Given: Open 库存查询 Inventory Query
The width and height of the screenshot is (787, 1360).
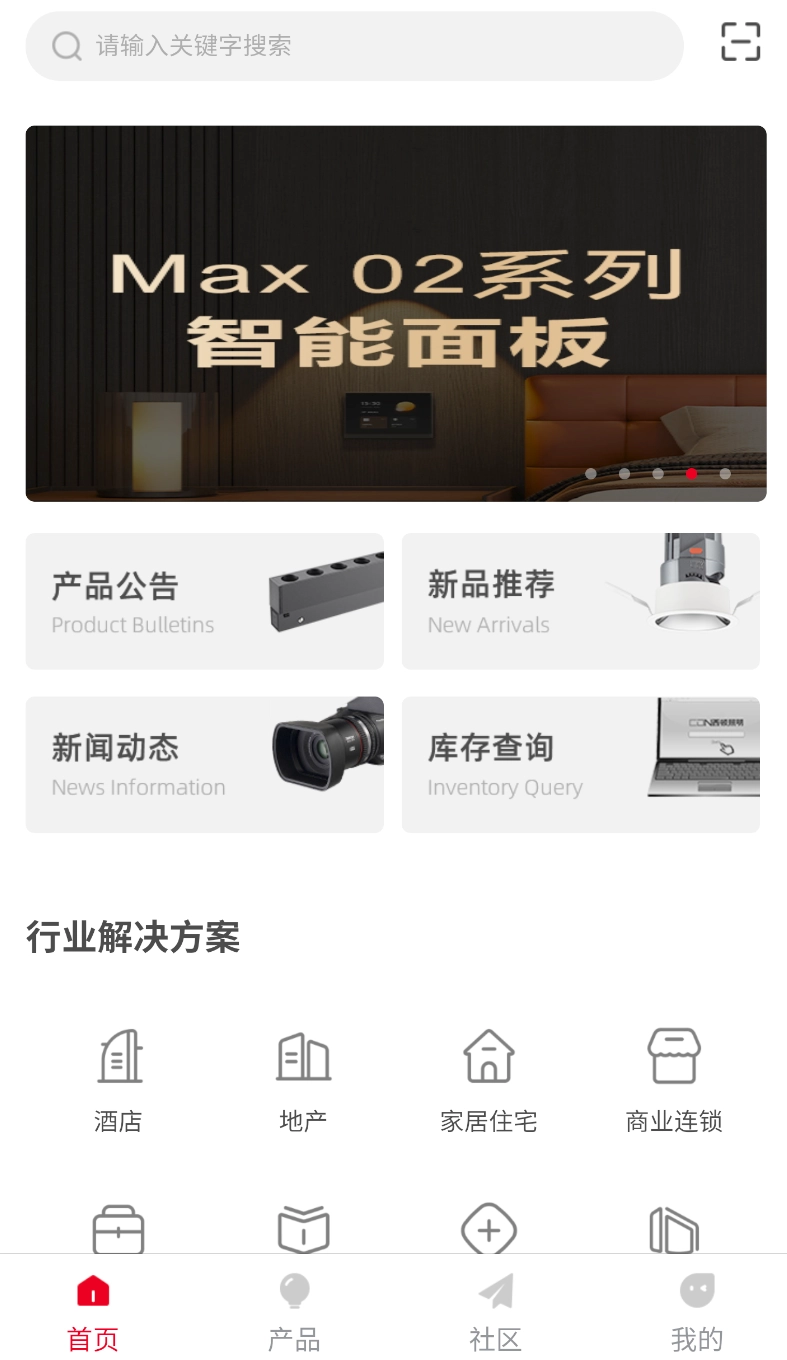Looking at the screenshot, I should (580, 764).
